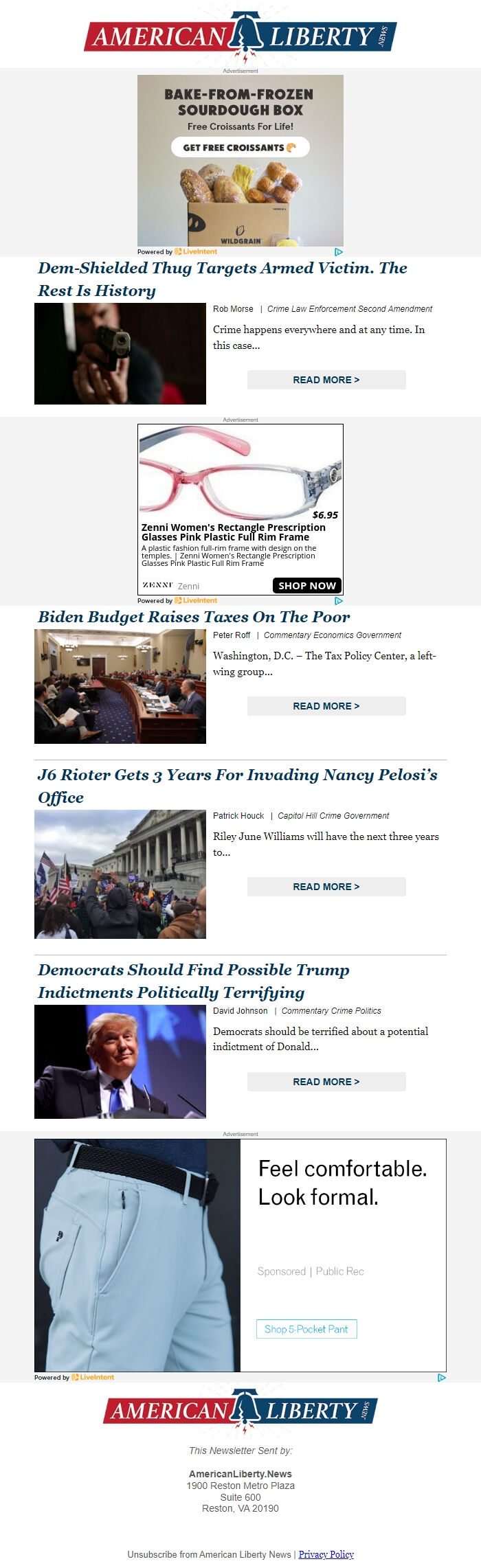The width and height of the screenshot is (481, 1568).
Task: Open 'Biden Budget Raises Taxes On The Poor'
Action: click(194, 617)
